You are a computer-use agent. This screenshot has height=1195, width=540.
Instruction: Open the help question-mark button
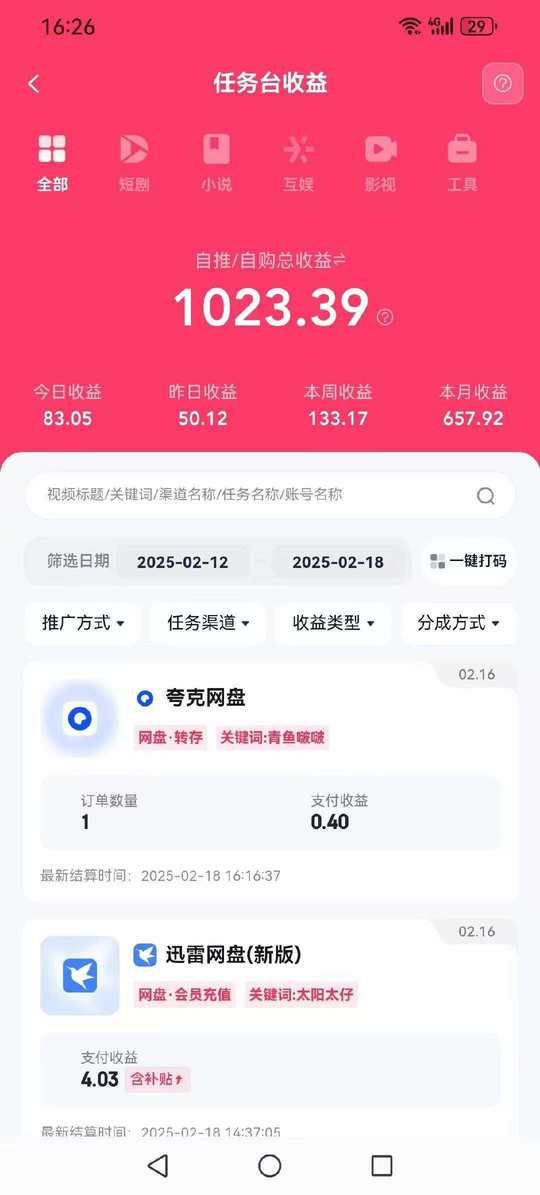(503, 84)
